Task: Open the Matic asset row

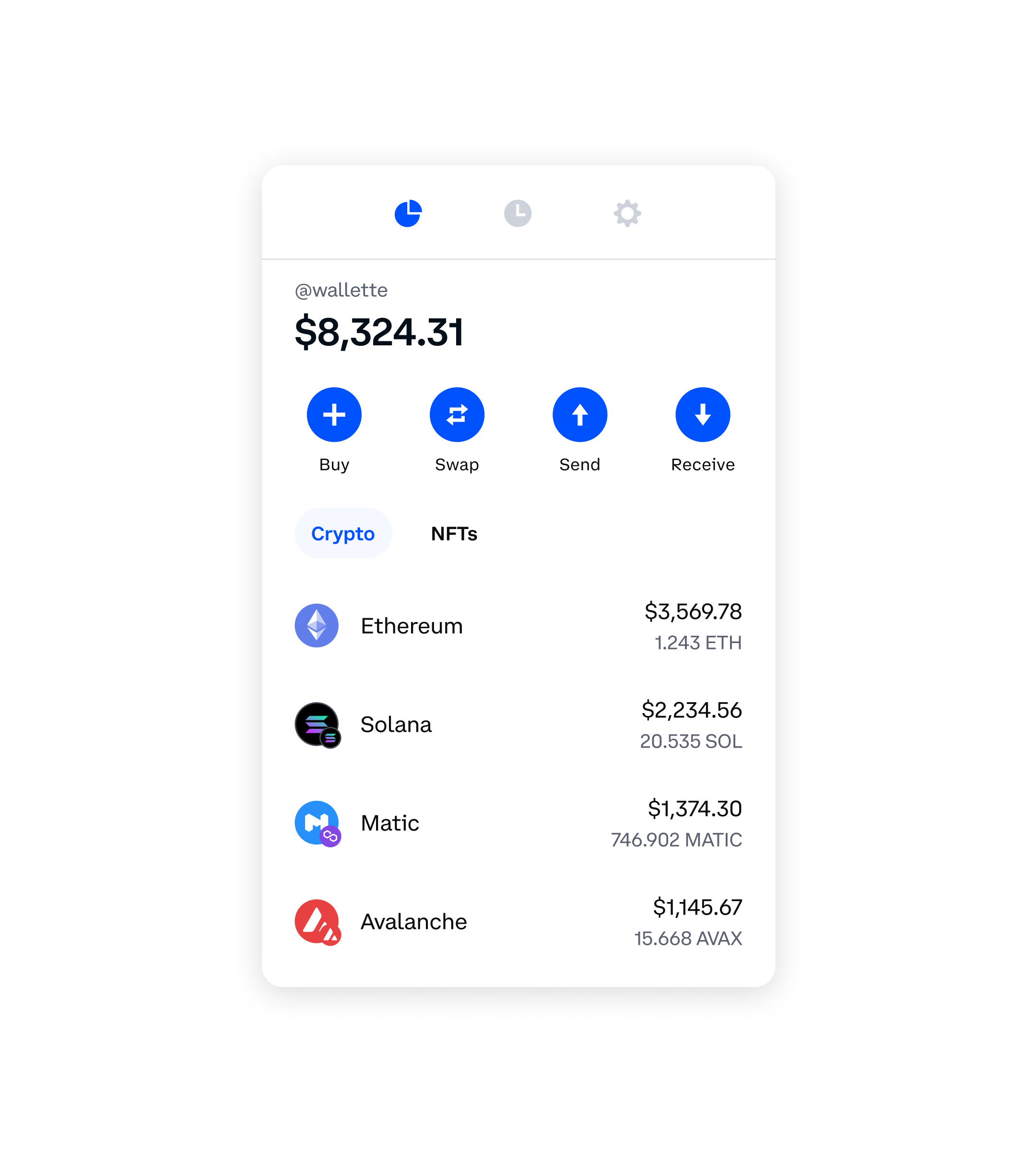Action: [x=518, y=823]
